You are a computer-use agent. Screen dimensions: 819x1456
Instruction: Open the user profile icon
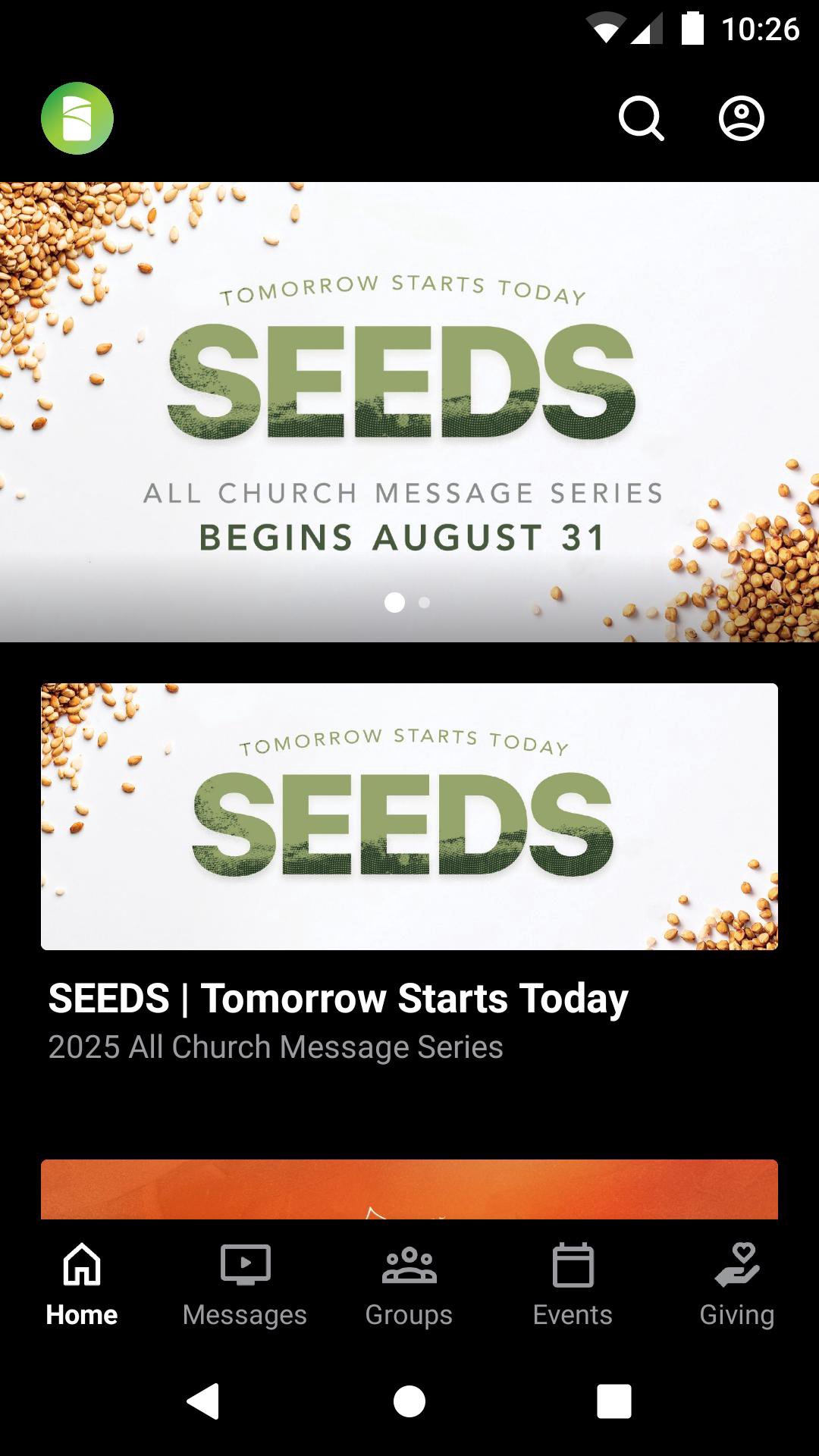(x=741, y=118)
